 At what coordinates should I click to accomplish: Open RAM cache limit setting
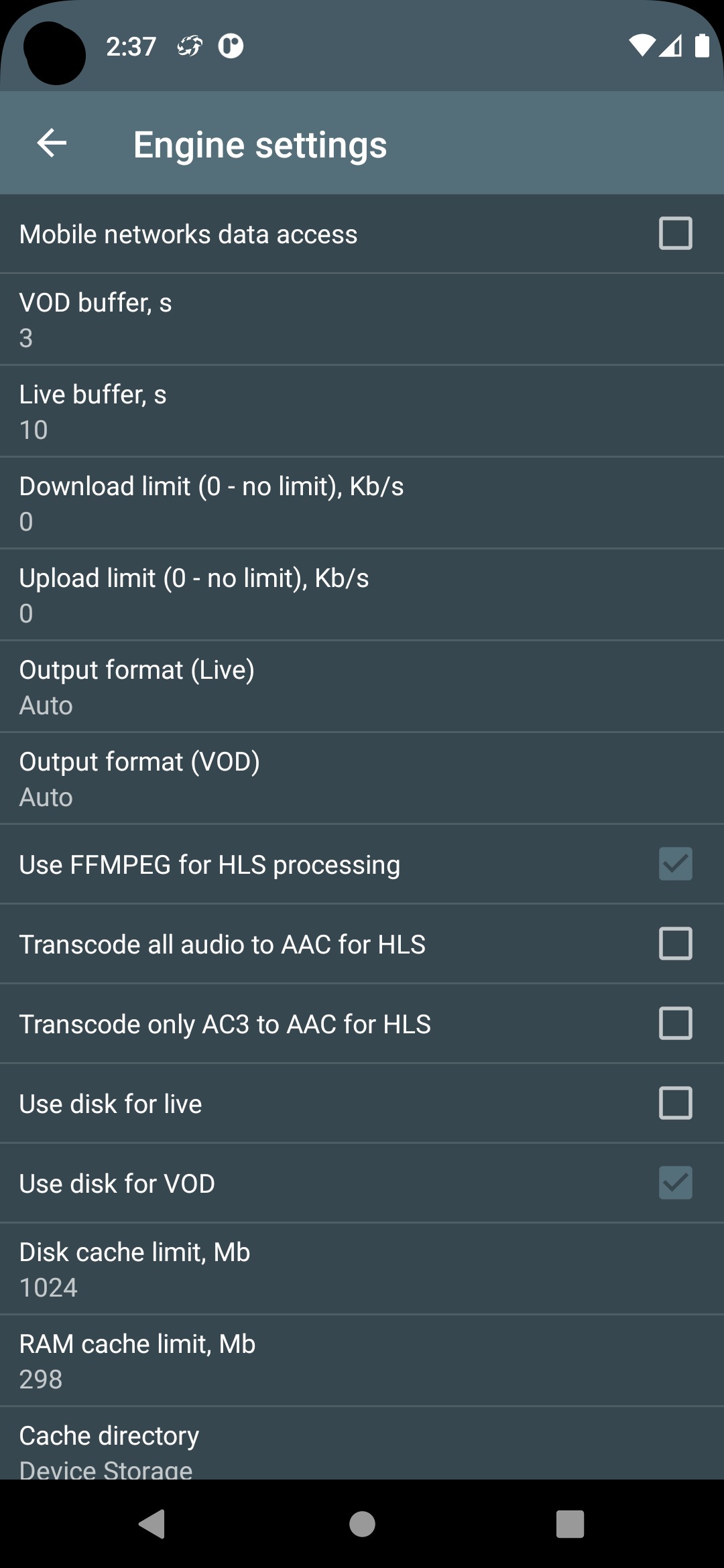point(362,1361)
